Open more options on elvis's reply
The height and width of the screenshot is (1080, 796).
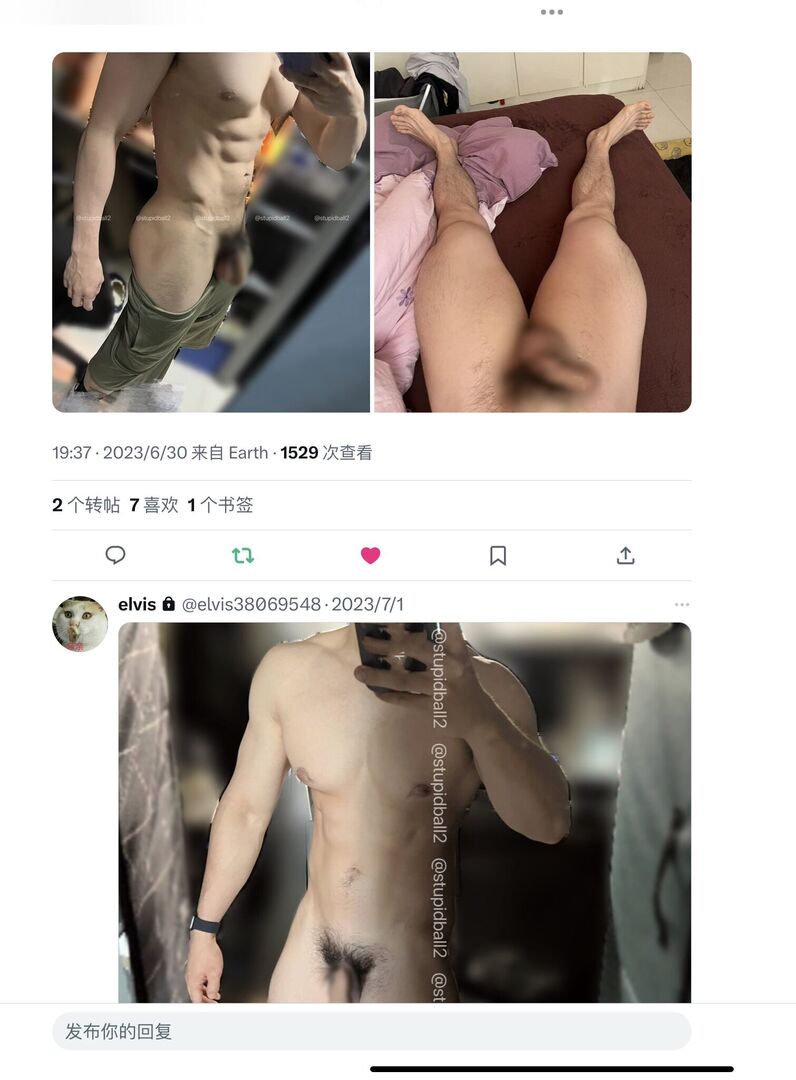tap(683, 604)
